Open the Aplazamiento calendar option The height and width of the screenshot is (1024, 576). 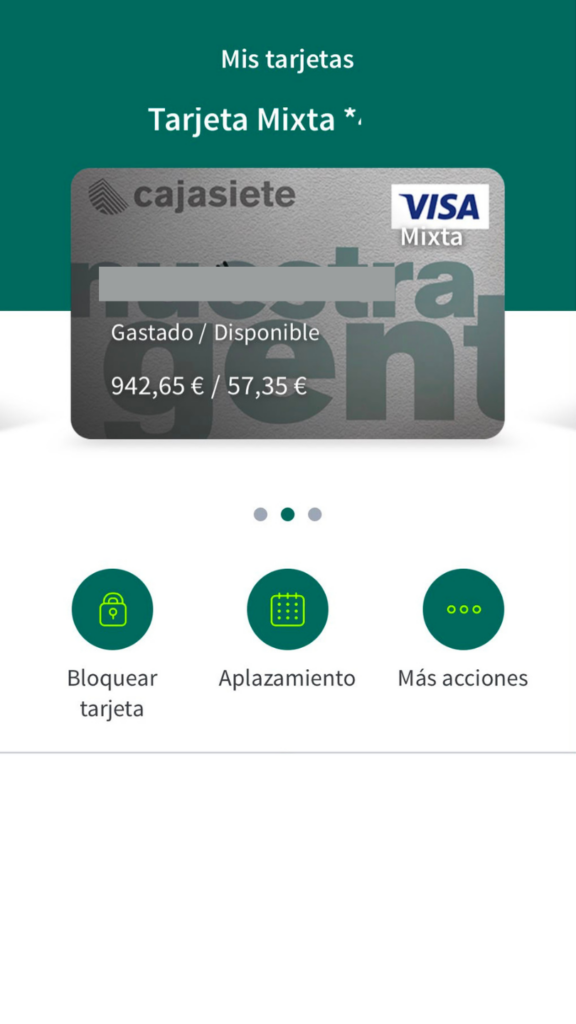click(x=287, y=609)
